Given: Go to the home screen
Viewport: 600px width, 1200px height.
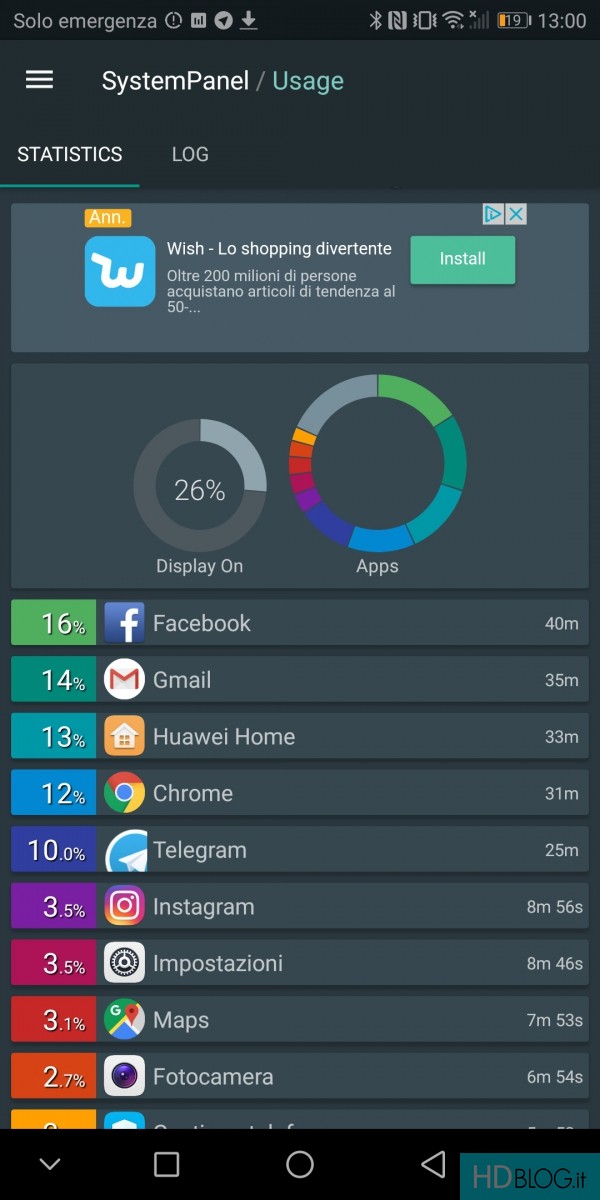Looking at the screenshot, I should 300,1164.
